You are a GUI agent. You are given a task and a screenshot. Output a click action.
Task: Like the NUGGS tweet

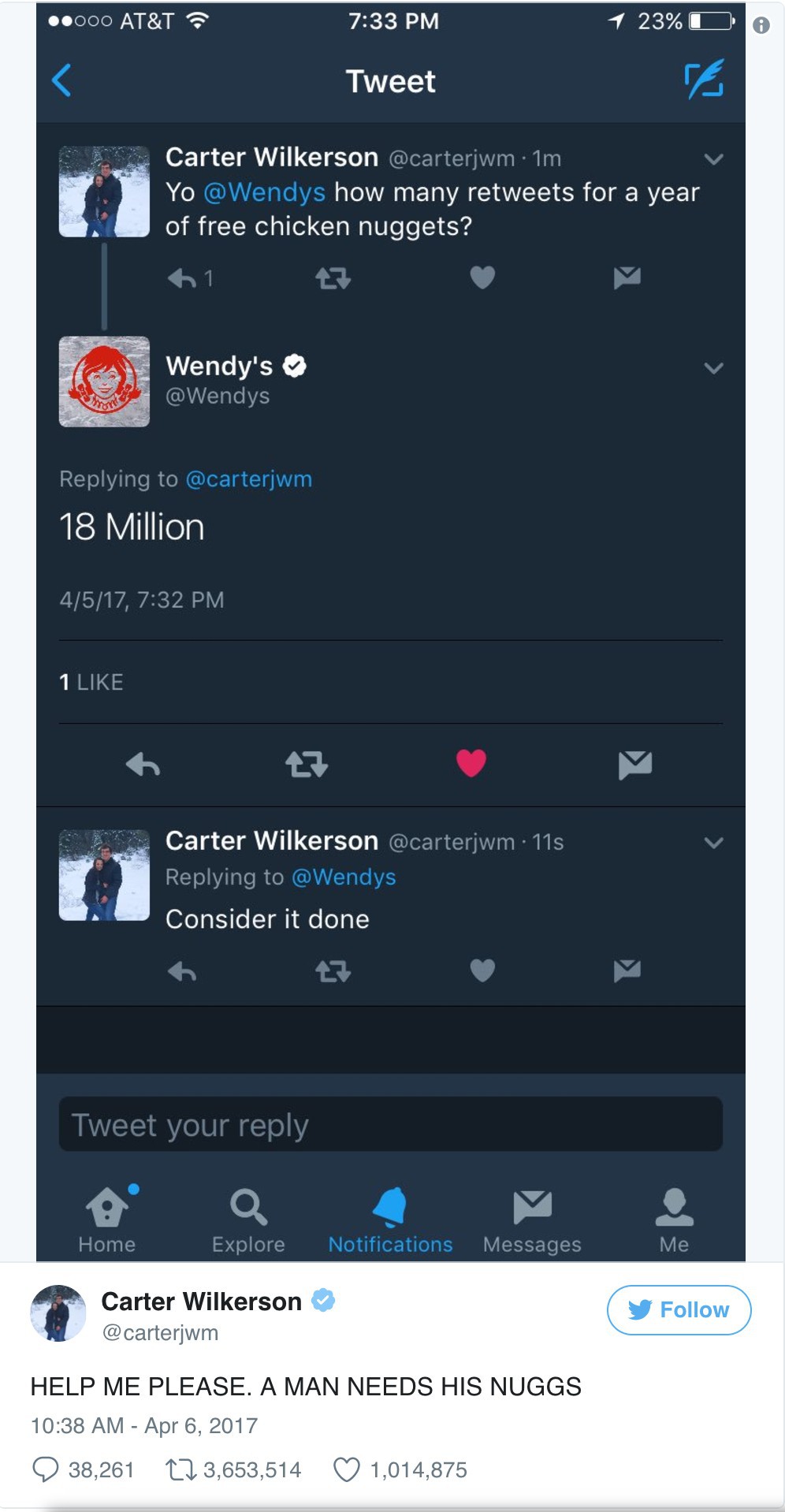pyautogui.click(x=347, y=1469)
